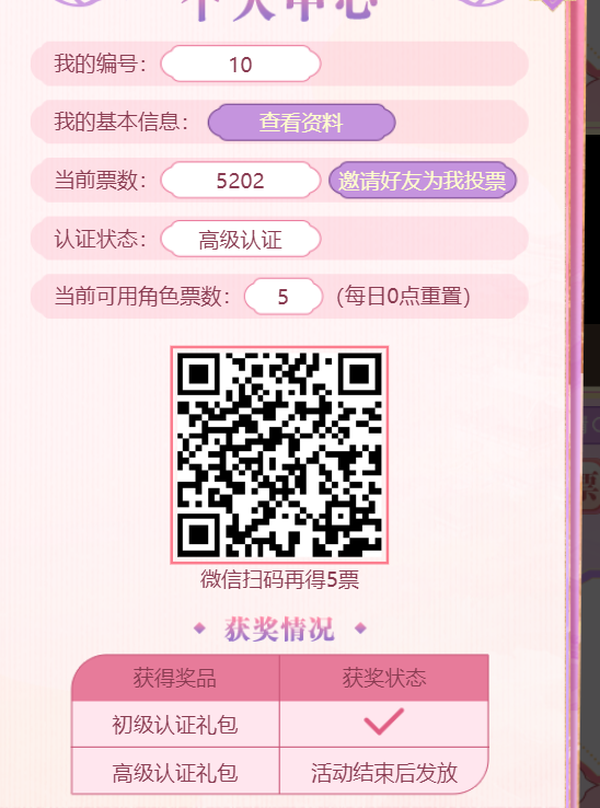Viewport: 600px width, 808px height.
Task: Tap the 查看资料 button
Action: pyautogui.click(x=302, y=123)
